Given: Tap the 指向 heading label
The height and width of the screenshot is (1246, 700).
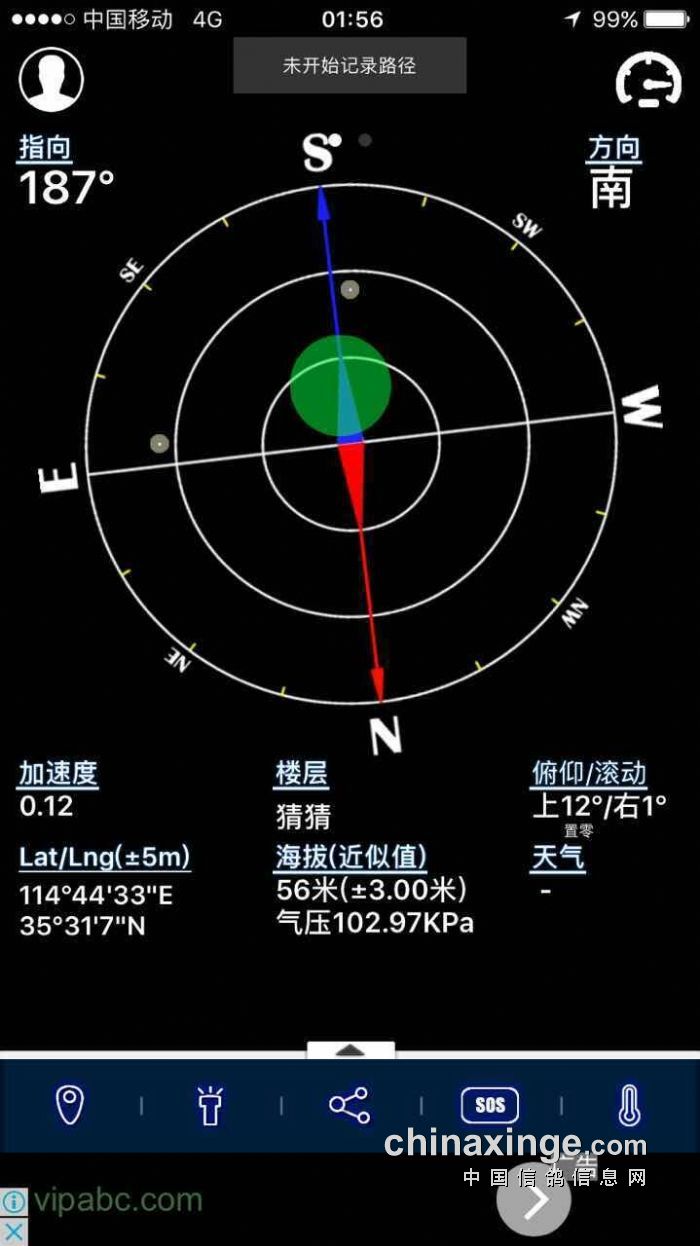Looking at the screenshot, I should pos(45,149).
